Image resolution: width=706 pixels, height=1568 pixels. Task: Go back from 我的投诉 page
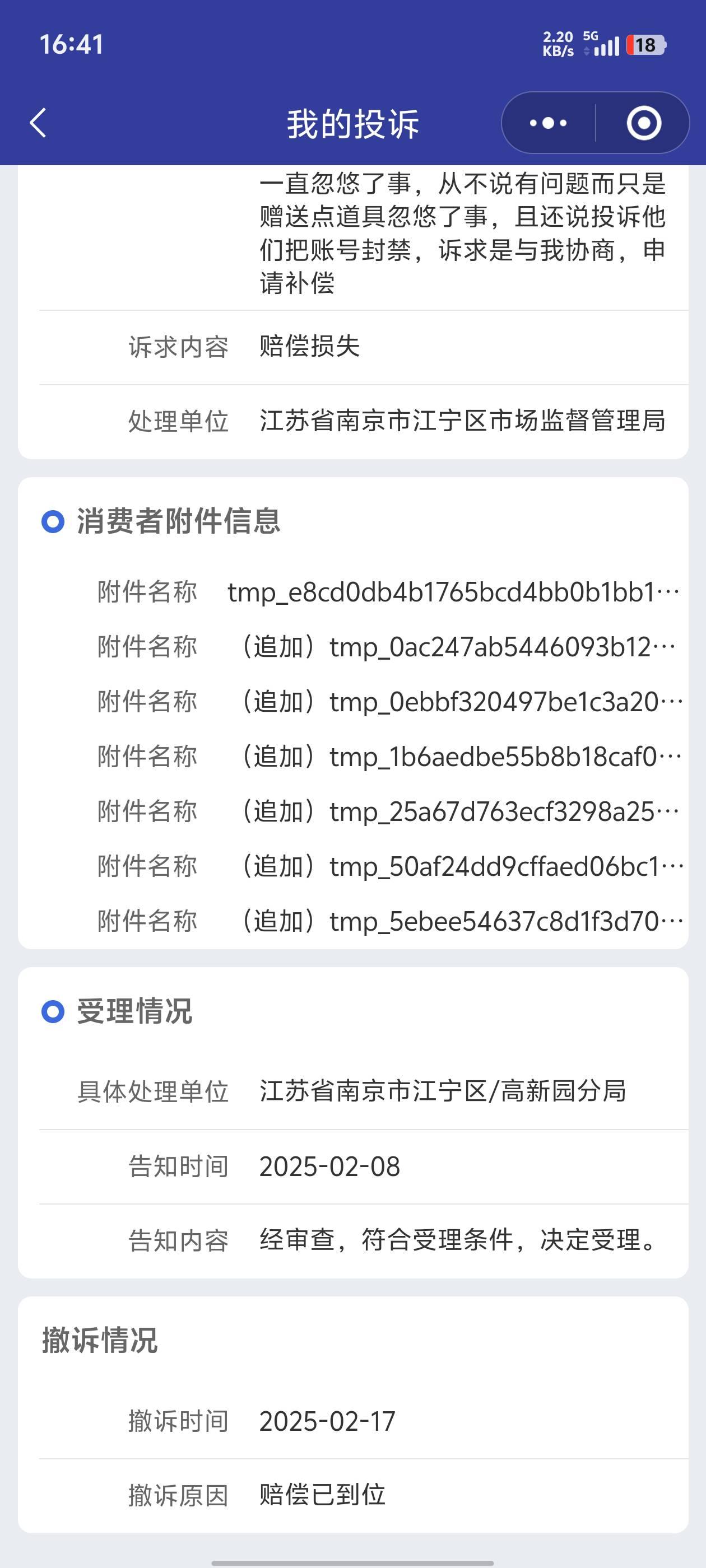[x=38, y=123]
